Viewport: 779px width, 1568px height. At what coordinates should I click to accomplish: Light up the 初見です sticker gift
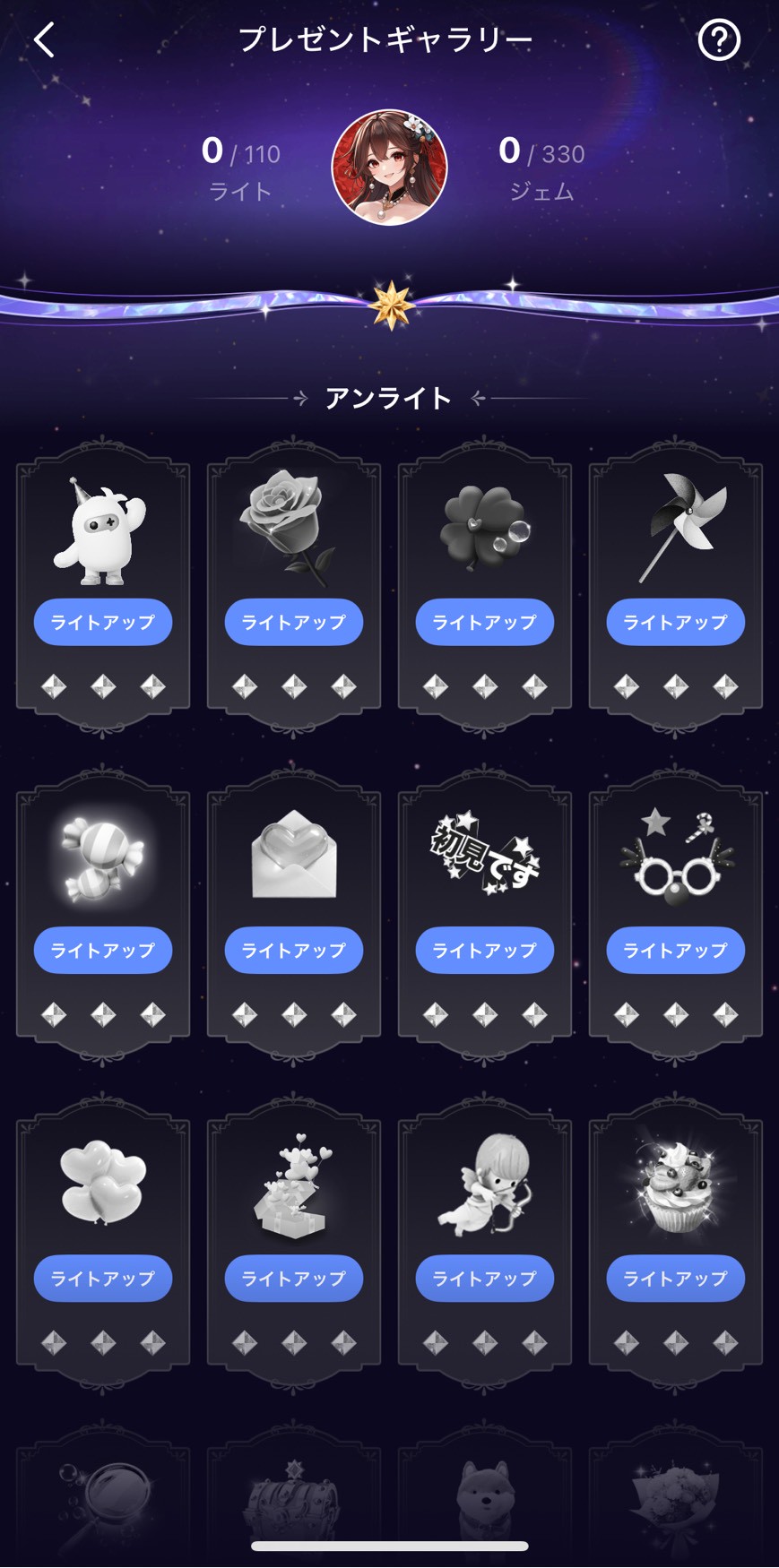point(485,950)
